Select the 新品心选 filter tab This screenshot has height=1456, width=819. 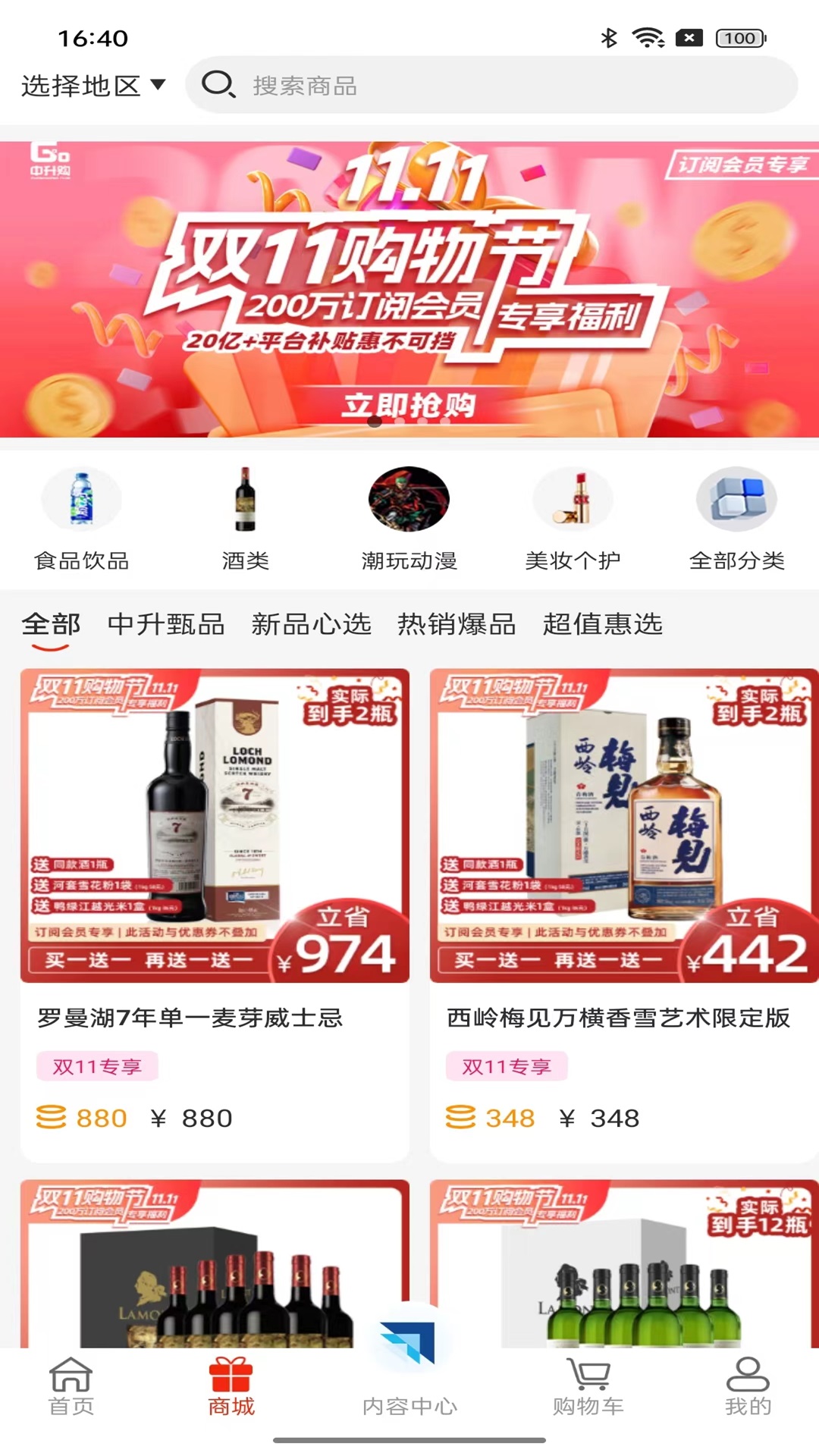tap(311, 625)
